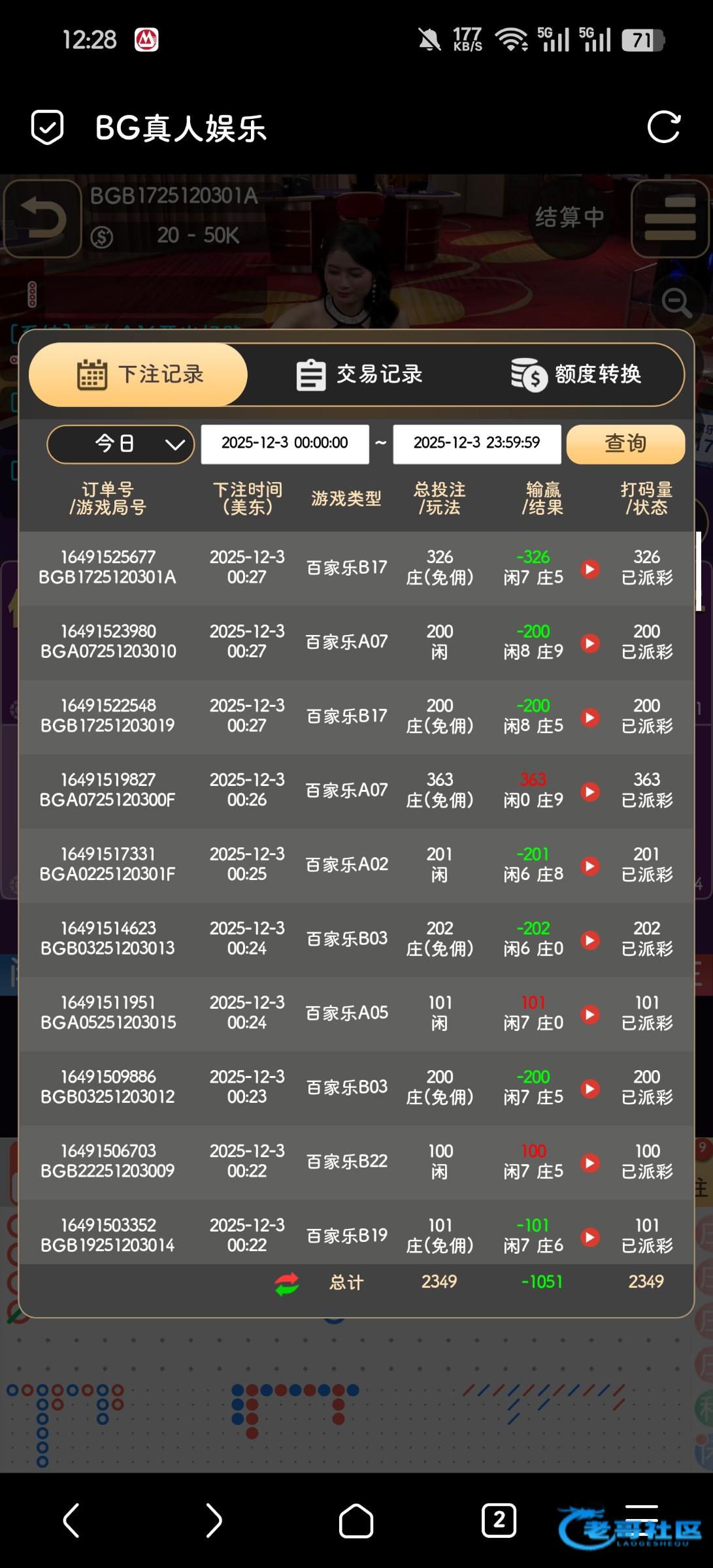Select the 下注记录 tab
The image size is (713, 1568).
(x=139, y=374)
